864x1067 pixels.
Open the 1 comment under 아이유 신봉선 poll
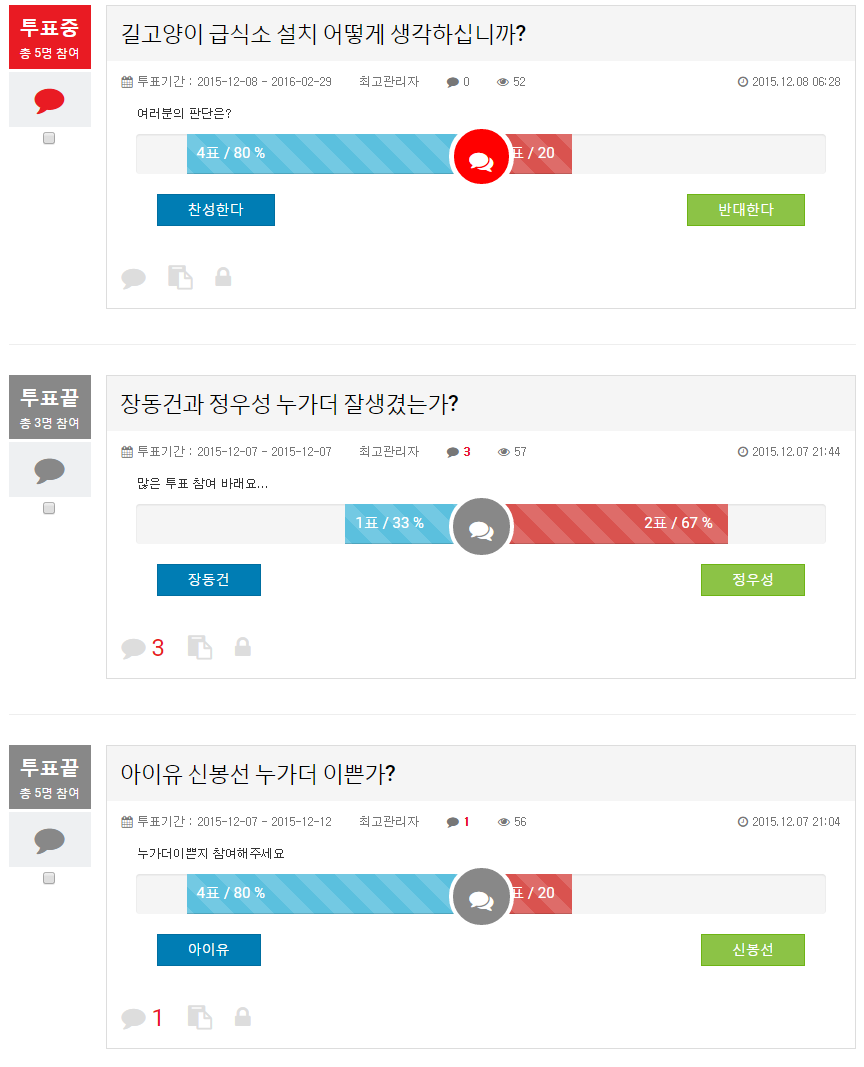pyautogui.click(x=142, y=1018)
